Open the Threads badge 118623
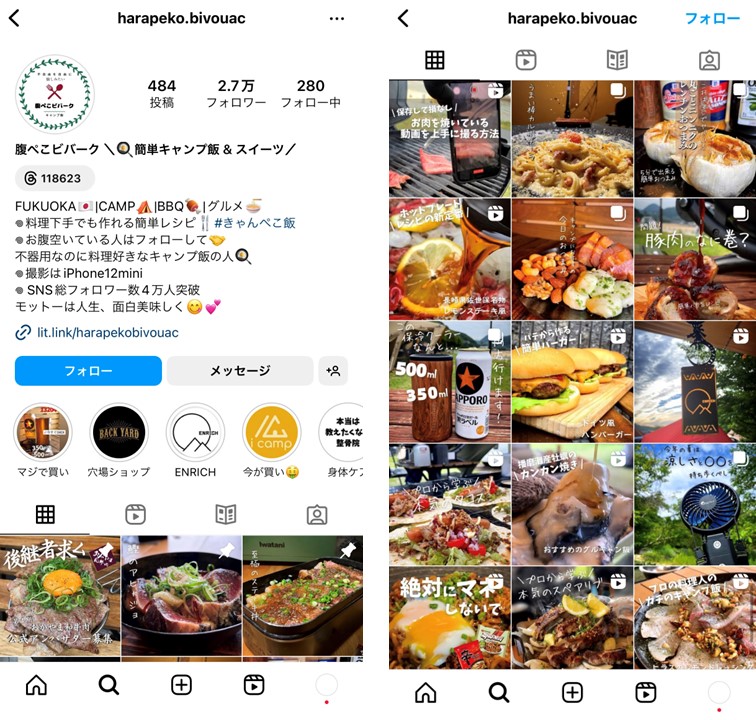 coord(55,178)
